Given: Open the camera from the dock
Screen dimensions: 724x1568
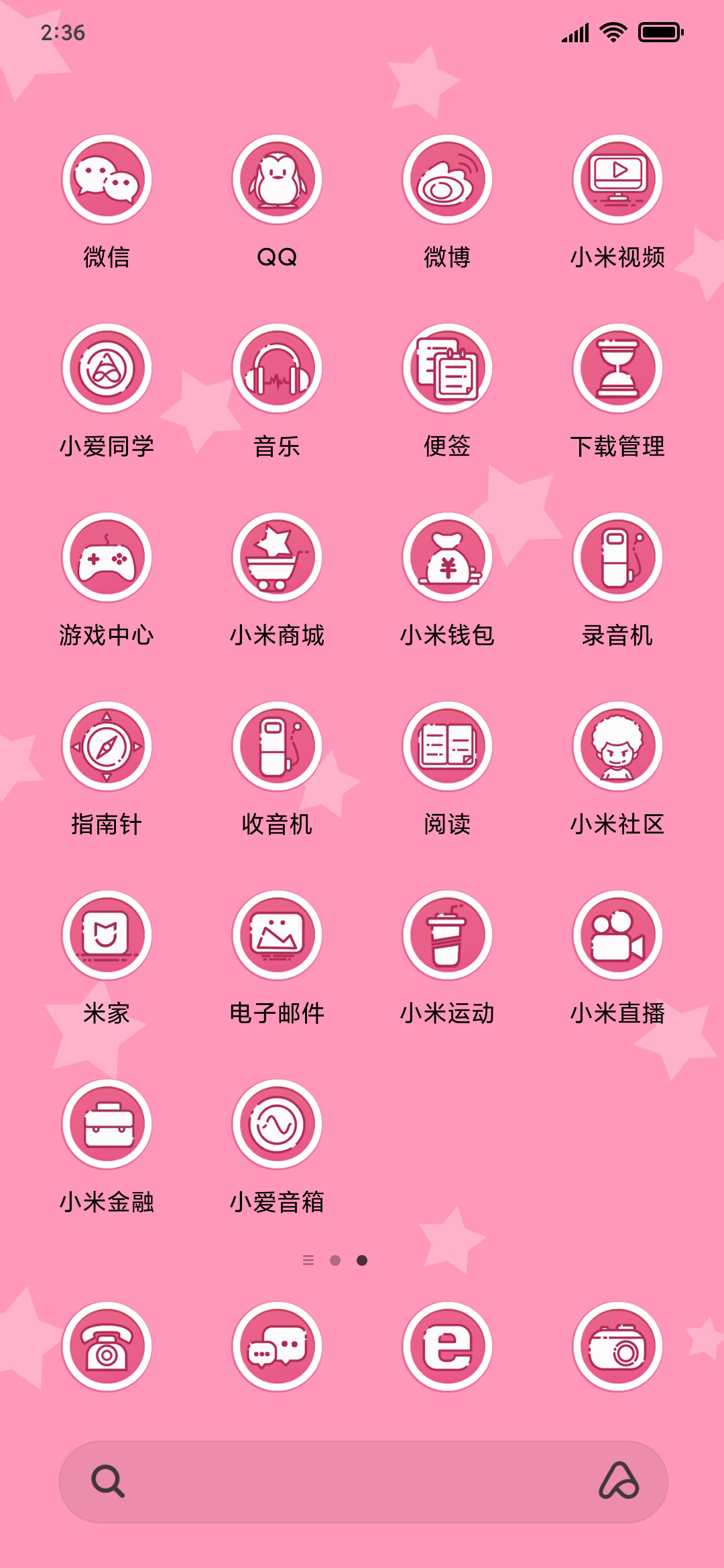Looking at the screenshot, I should click(617, 1347).
